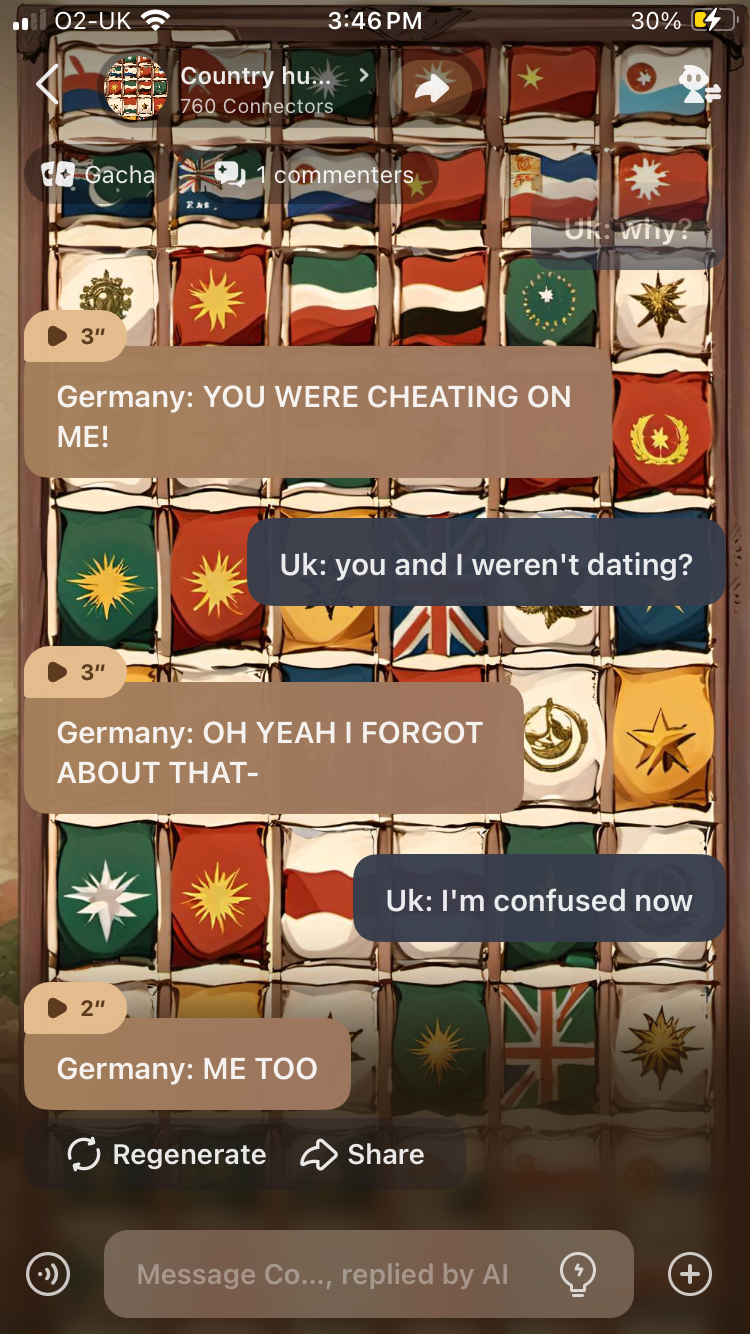Open the Country hu... chat profile

[257, 89]
